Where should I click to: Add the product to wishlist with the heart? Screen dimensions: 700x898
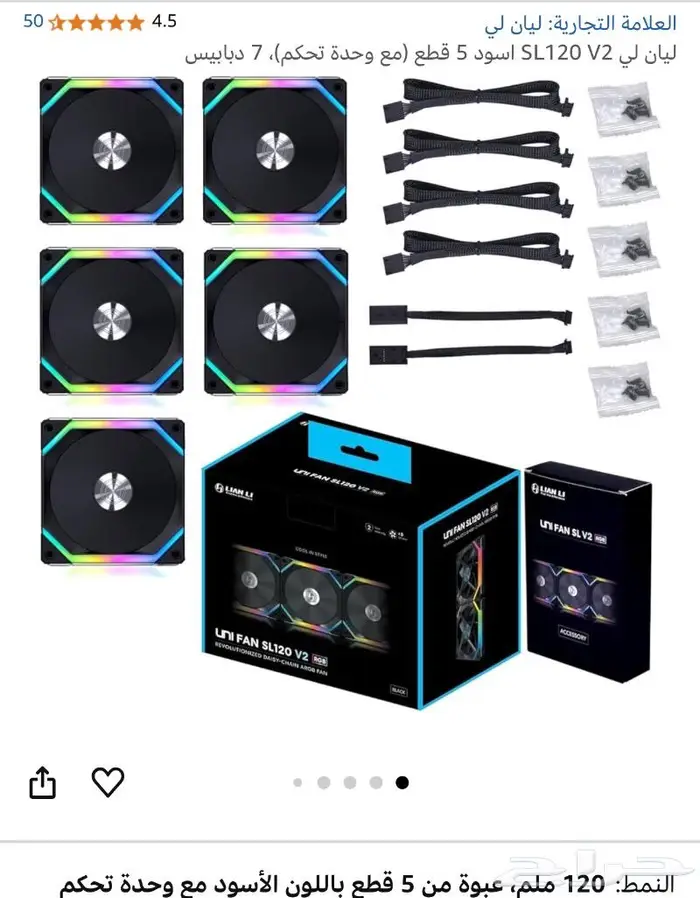point(107,781)
